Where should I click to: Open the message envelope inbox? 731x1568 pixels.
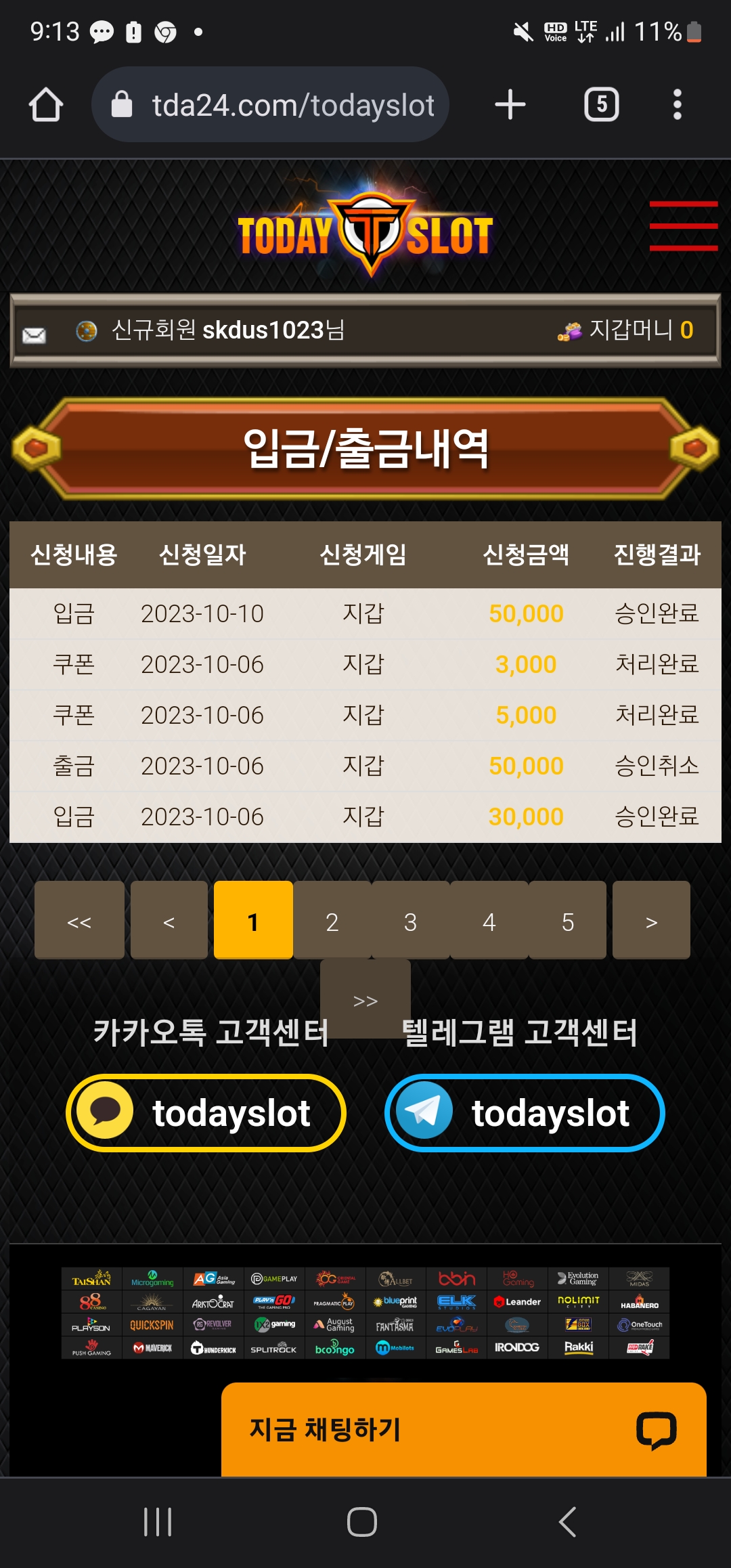(34, 334)
